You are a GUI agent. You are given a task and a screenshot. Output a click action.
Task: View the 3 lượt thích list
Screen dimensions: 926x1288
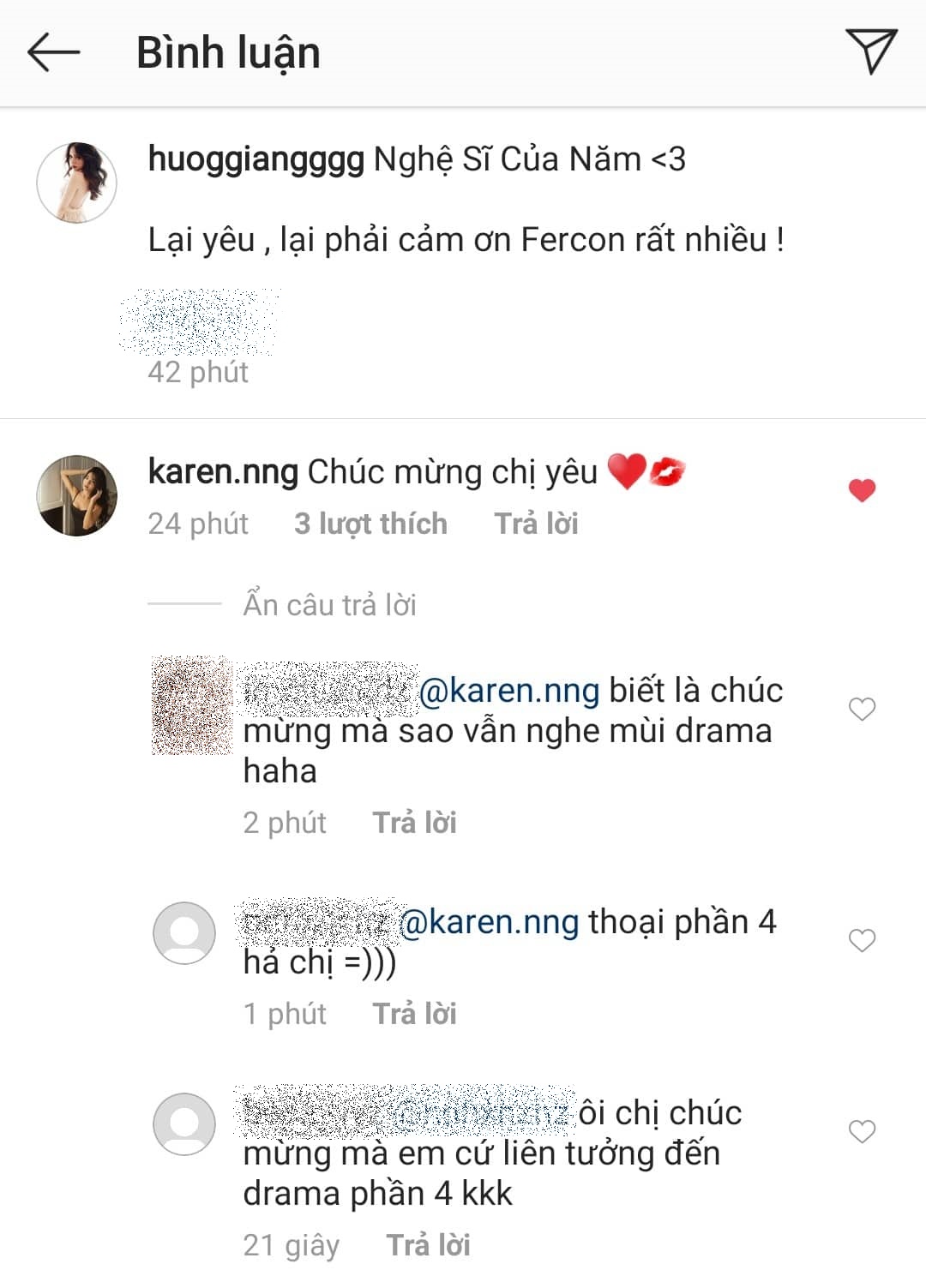point(370,524)
